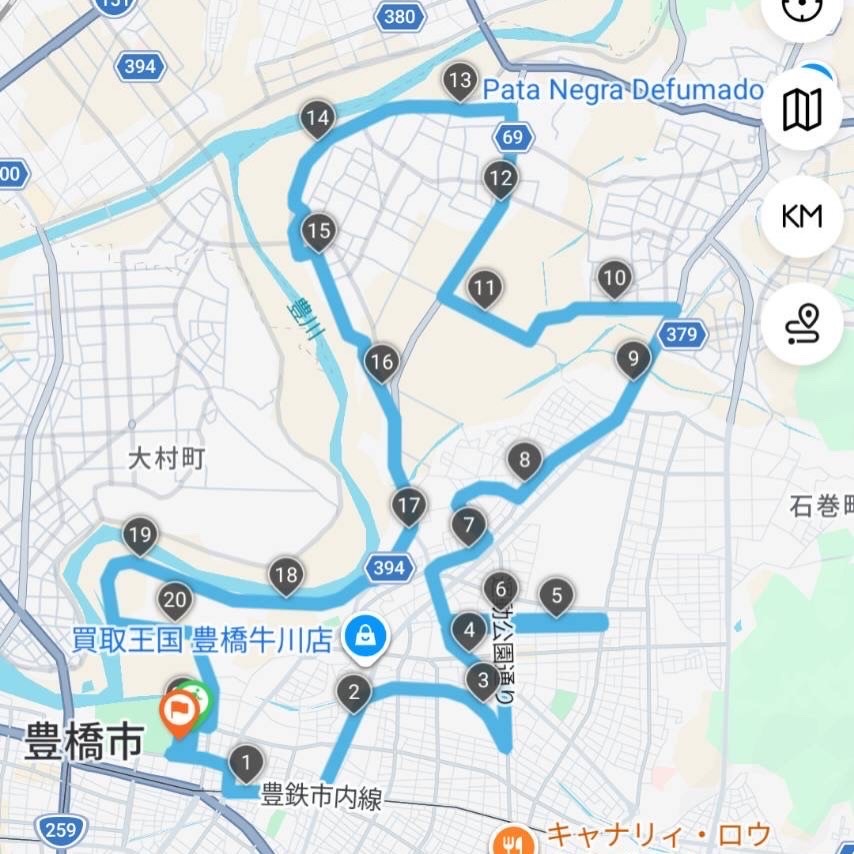Open the route options button
This screenshot has height=854, width=854.
click(x=801, y=323)
